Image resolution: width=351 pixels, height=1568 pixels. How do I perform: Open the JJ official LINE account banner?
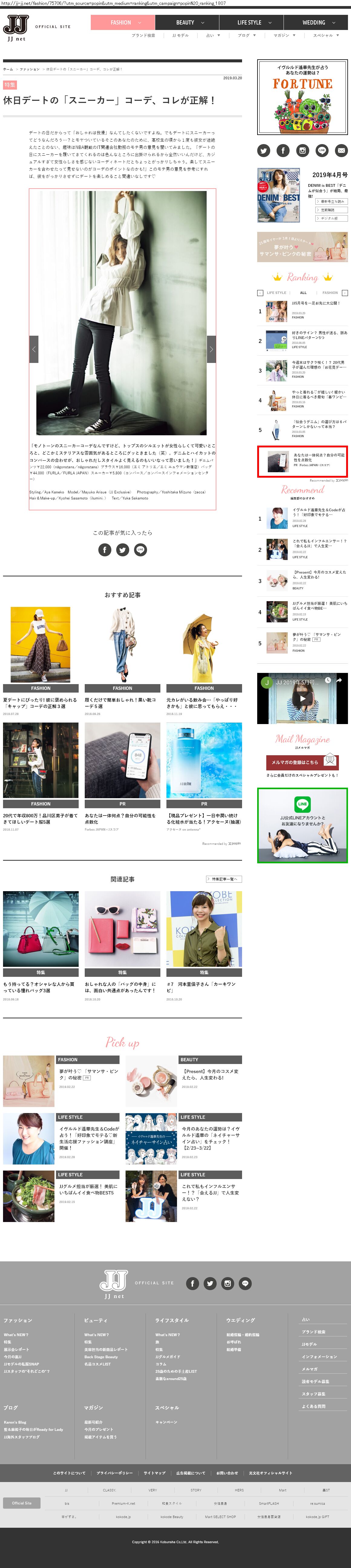(x=302, y=825)
